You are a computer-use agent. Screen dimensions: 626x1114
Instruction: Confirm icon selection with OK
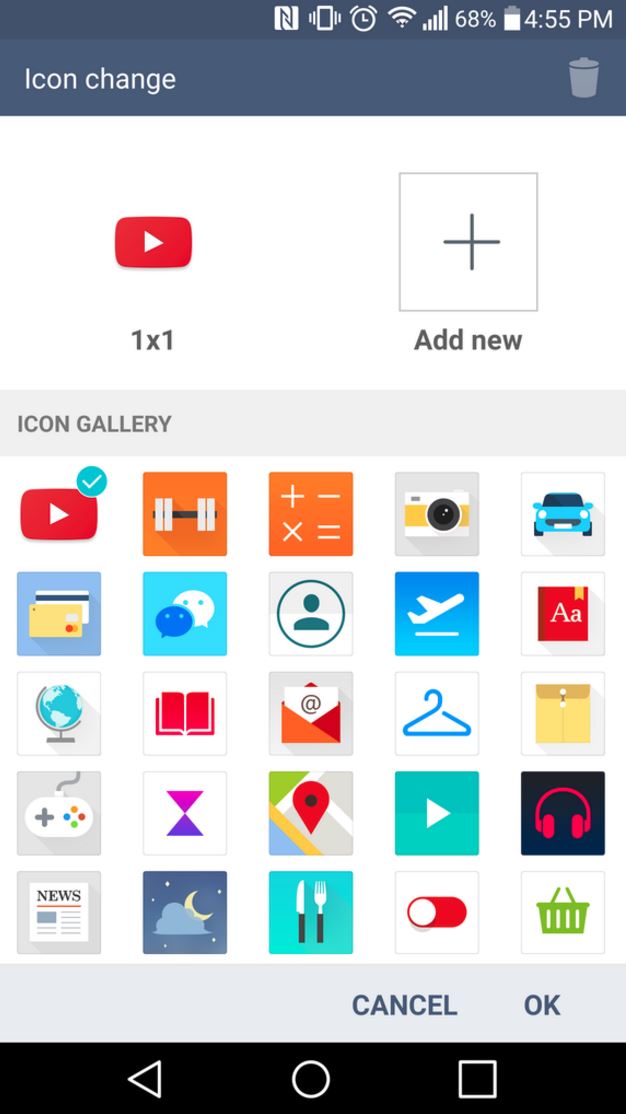click(542, 1005)
